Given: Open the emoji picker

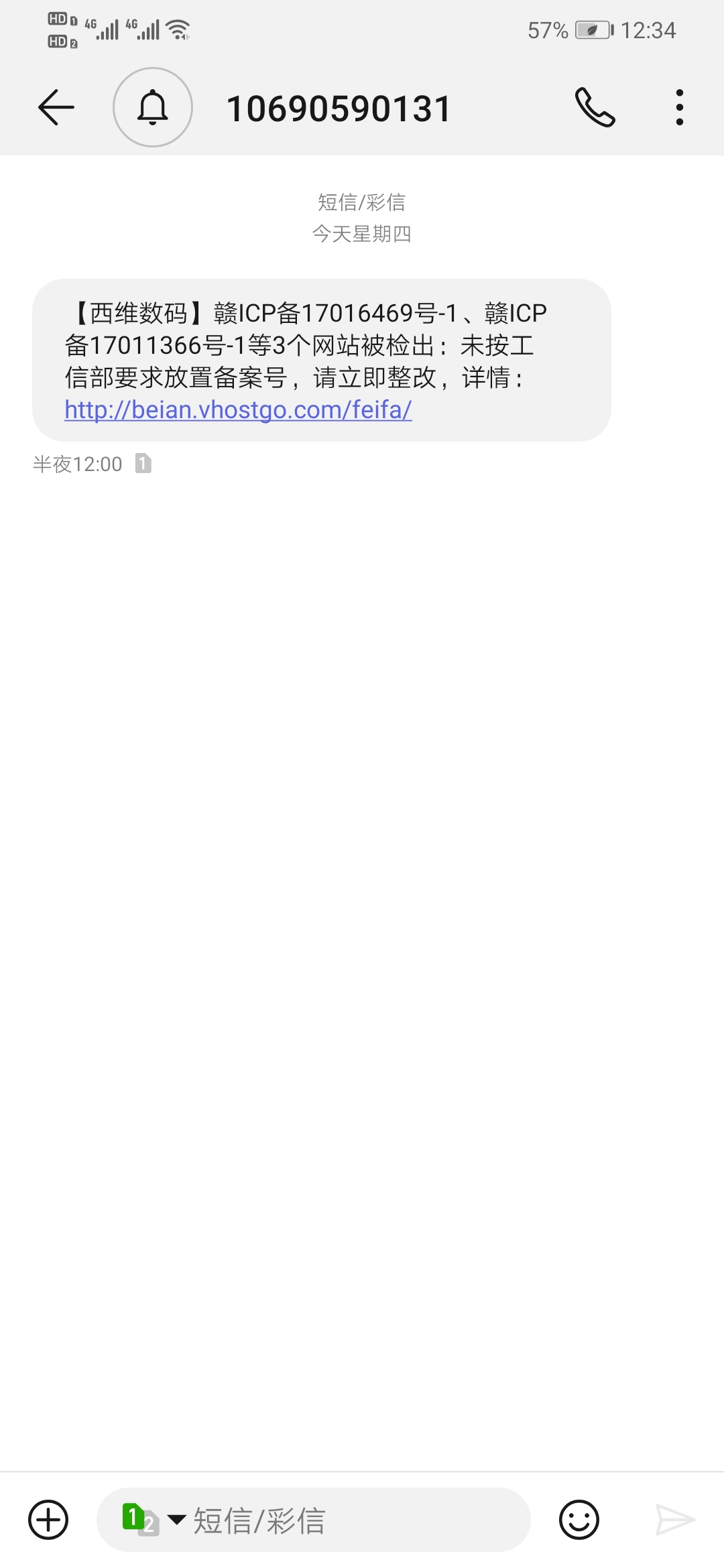Looking at the screenshot, I should 579,1520.
